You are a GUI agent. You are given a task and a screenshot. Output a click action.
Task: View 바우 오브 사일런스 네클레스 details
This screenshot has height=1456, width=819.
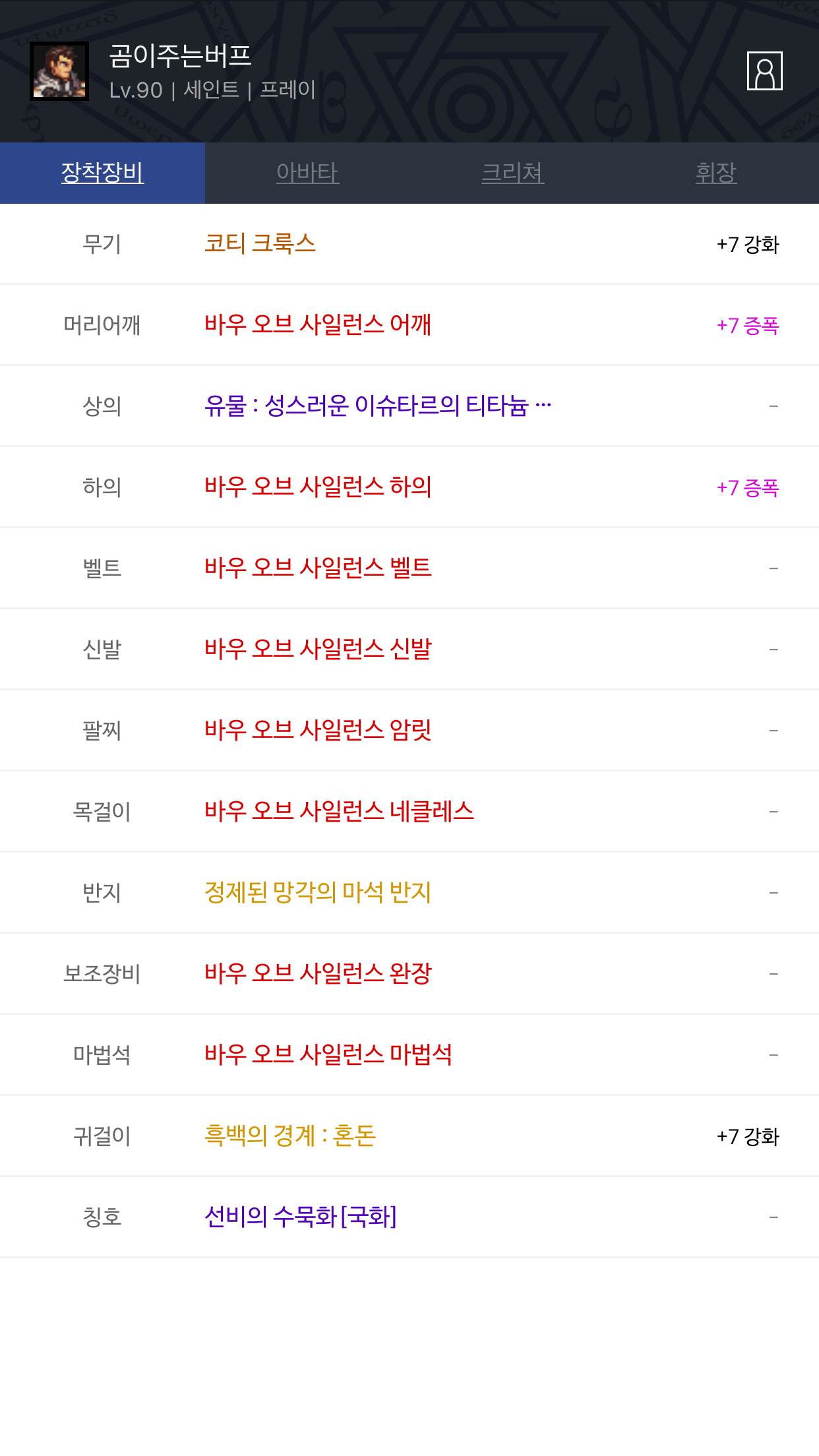pos(339,811)
